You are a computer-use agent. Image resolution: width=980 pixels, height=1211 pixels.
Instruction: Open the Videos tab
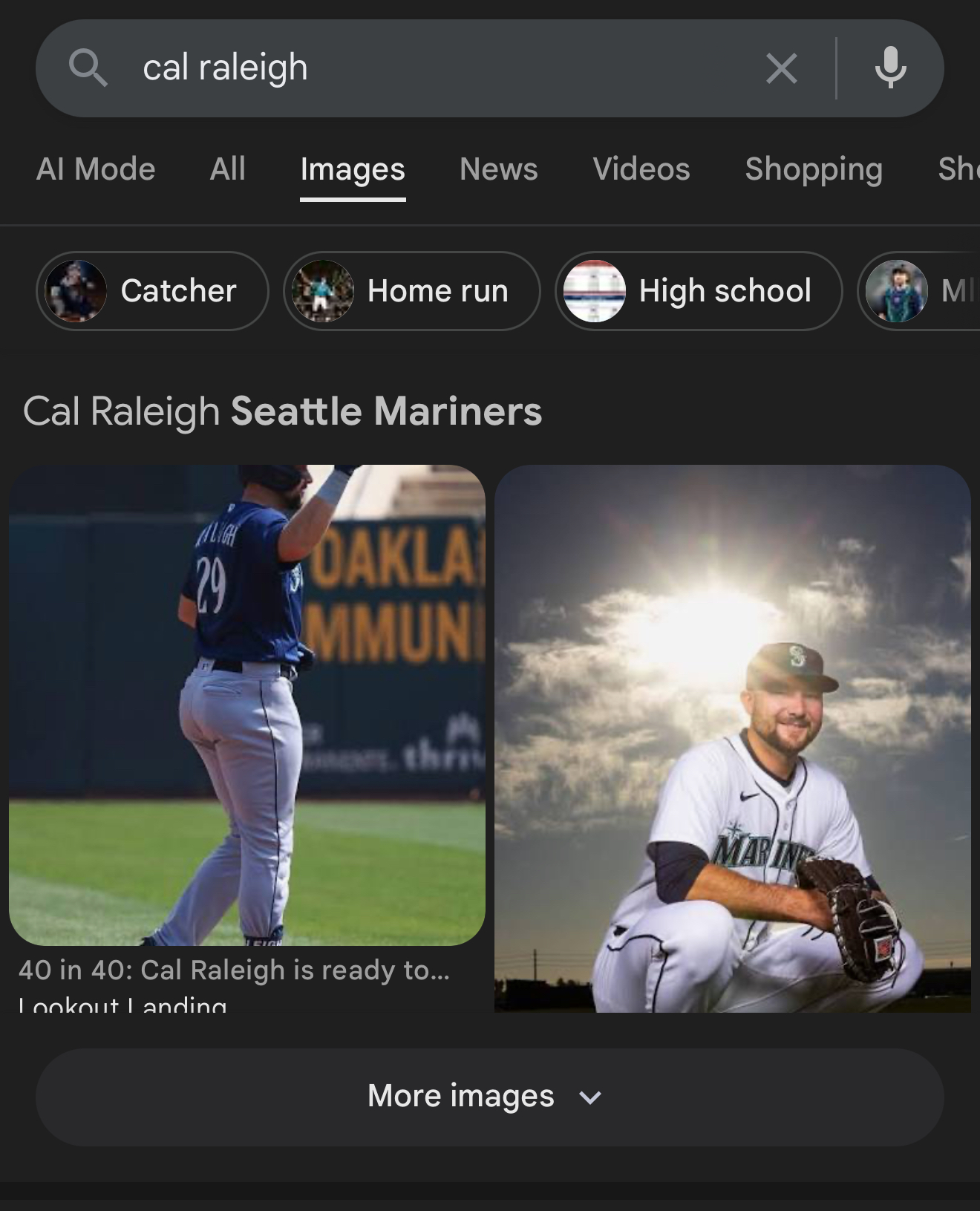pos(641,169)
